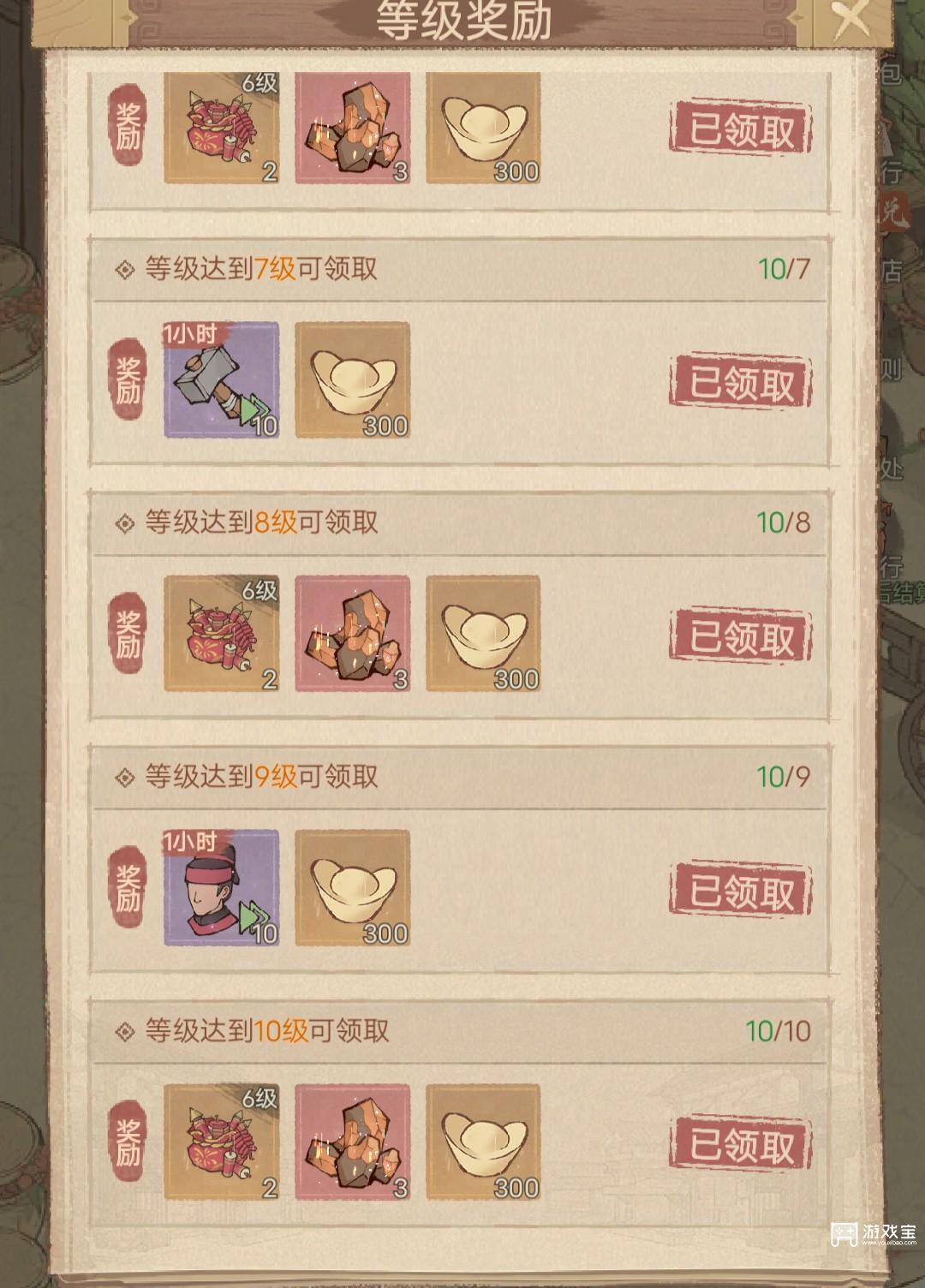This screenshot has height=1288, width=925.
Task: Inspect the firecracker gift bag in level 8 rewards
Action: tap(221, 633)
